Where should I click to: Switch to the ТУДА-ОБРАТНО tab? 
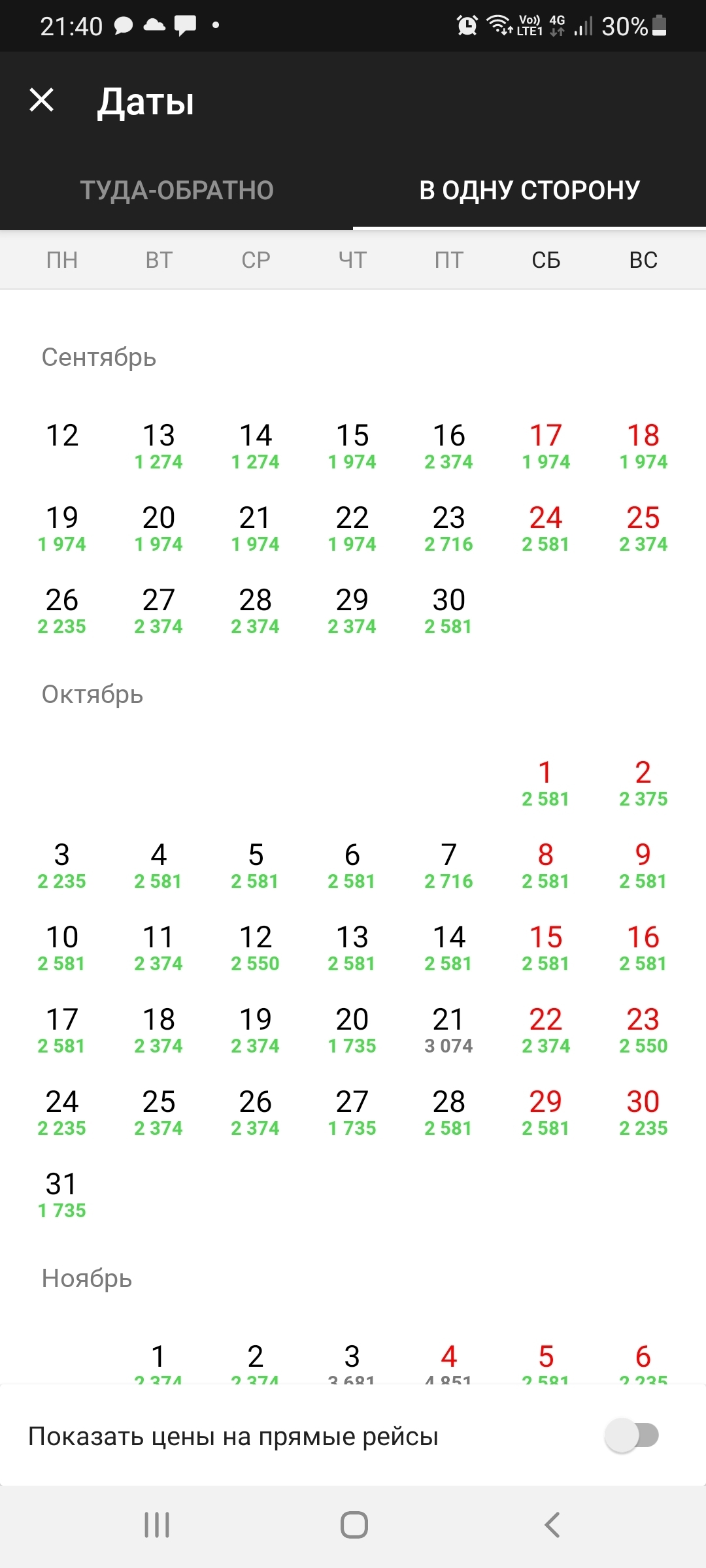(x=176, y=190)
